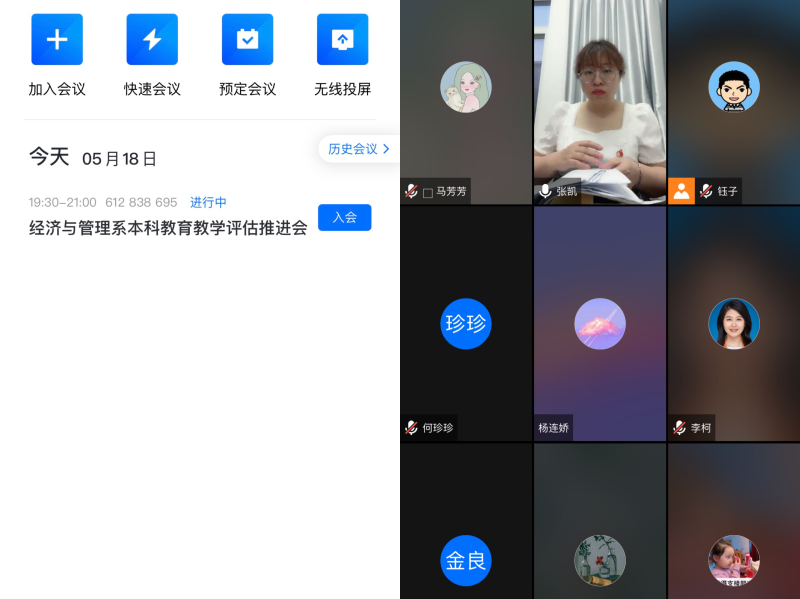View 历史会议 meeting history
Viewport: 800px width, 599px height.
(358, 149)
